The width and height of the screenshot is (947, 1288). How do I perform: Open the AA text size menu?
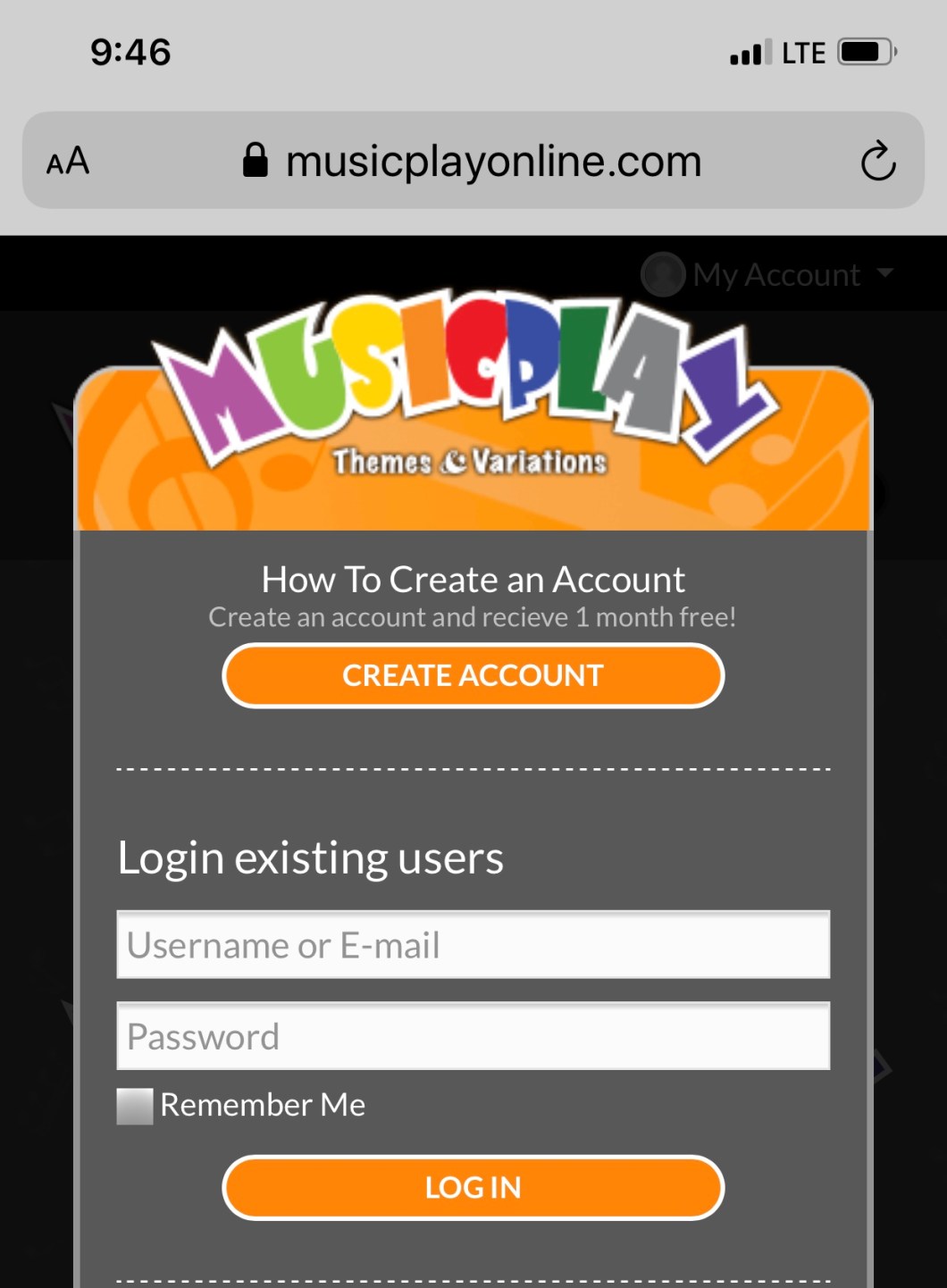coord(68,162)
